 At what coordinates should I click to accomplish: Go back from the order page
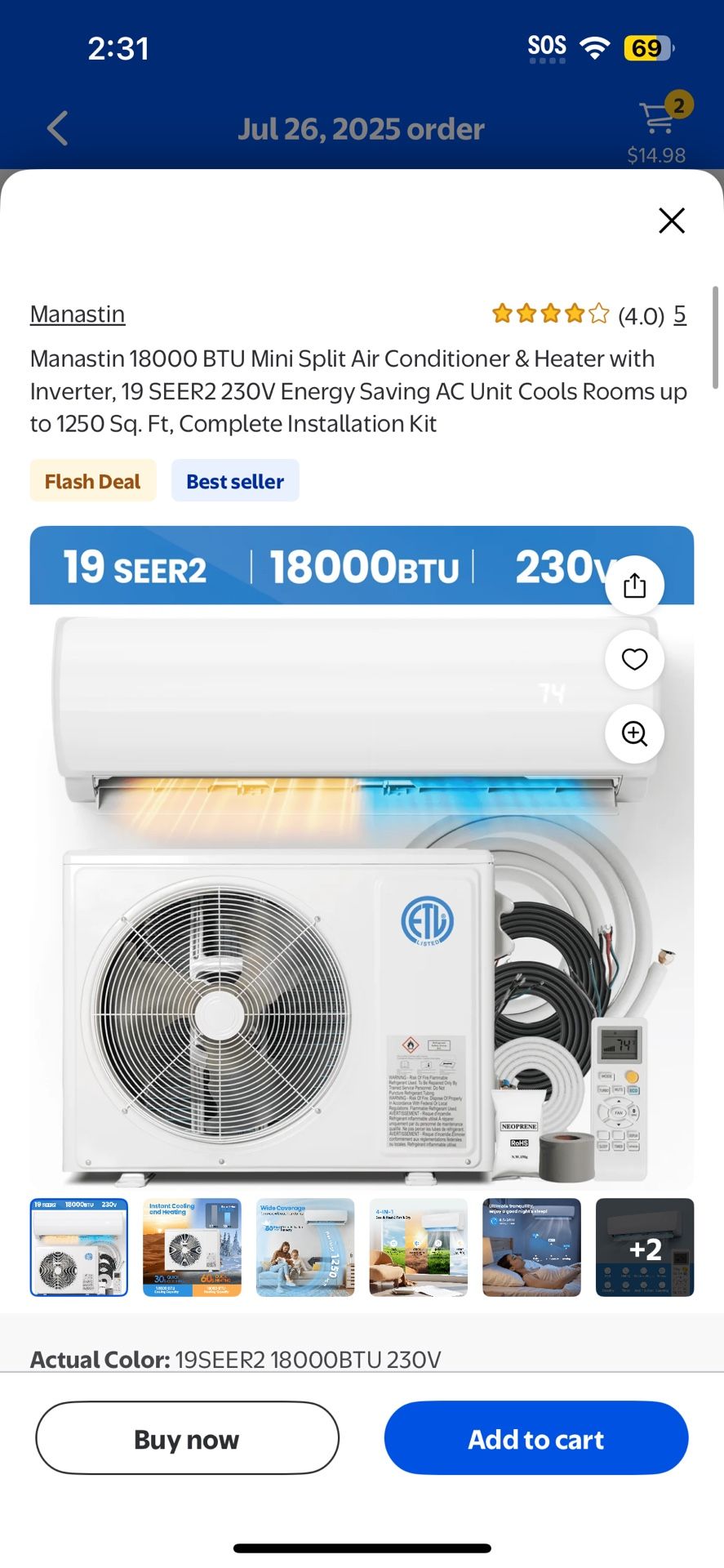[58, 129]
